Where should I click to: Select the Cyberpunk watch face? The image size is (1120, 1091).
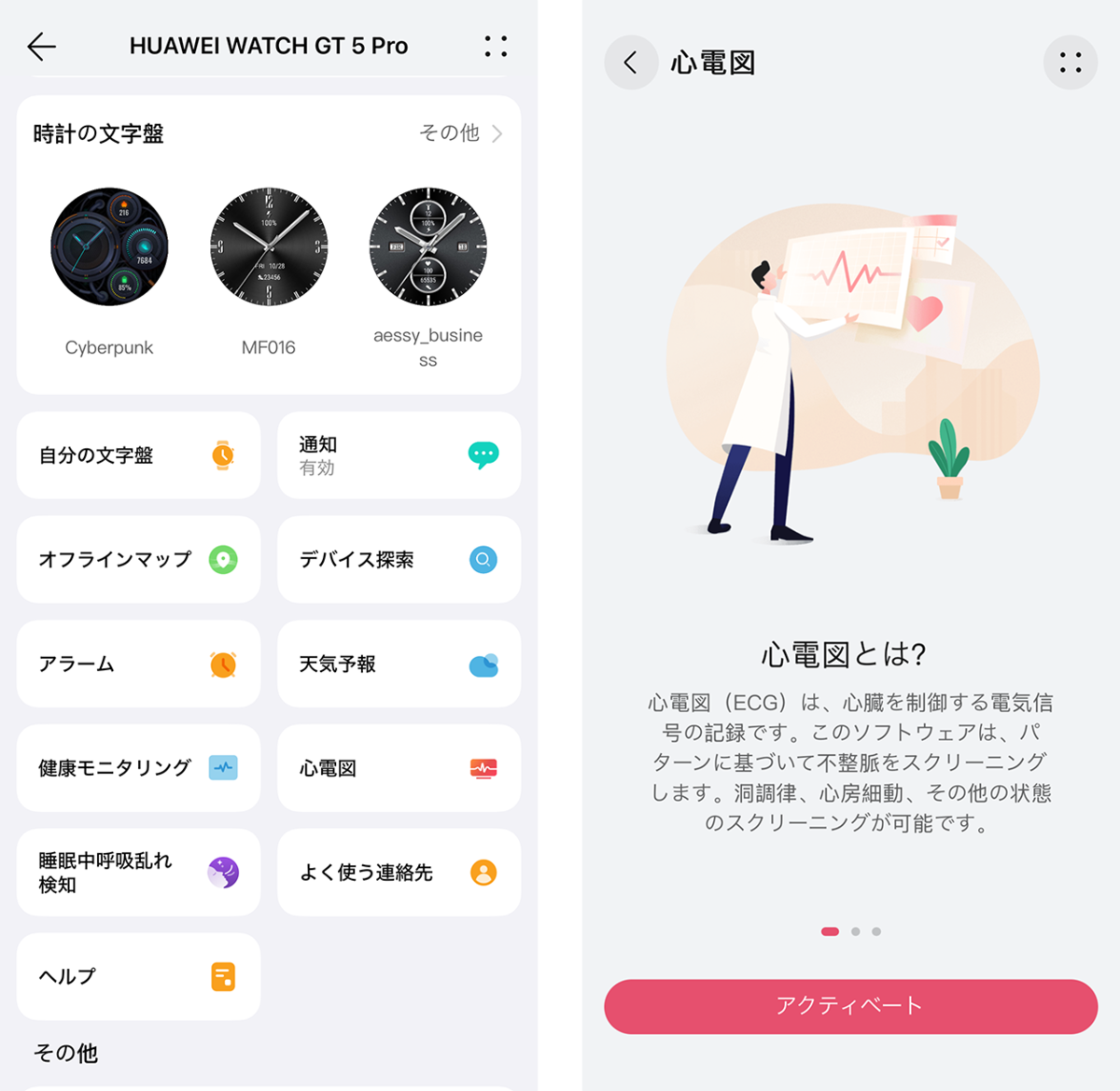coord(109,247)
